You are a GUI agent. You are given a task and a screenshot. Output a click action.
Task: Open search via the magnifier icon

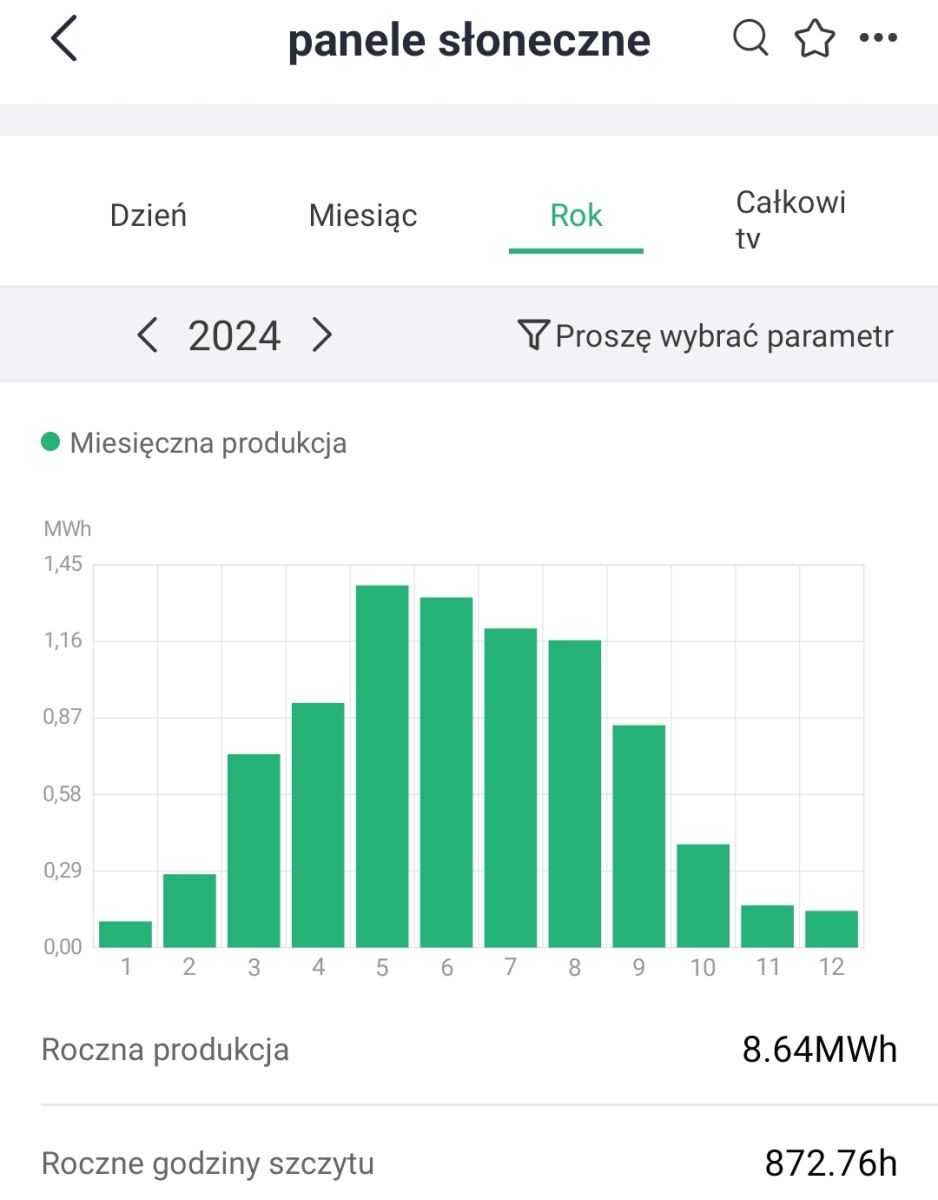tap(751, 39)
